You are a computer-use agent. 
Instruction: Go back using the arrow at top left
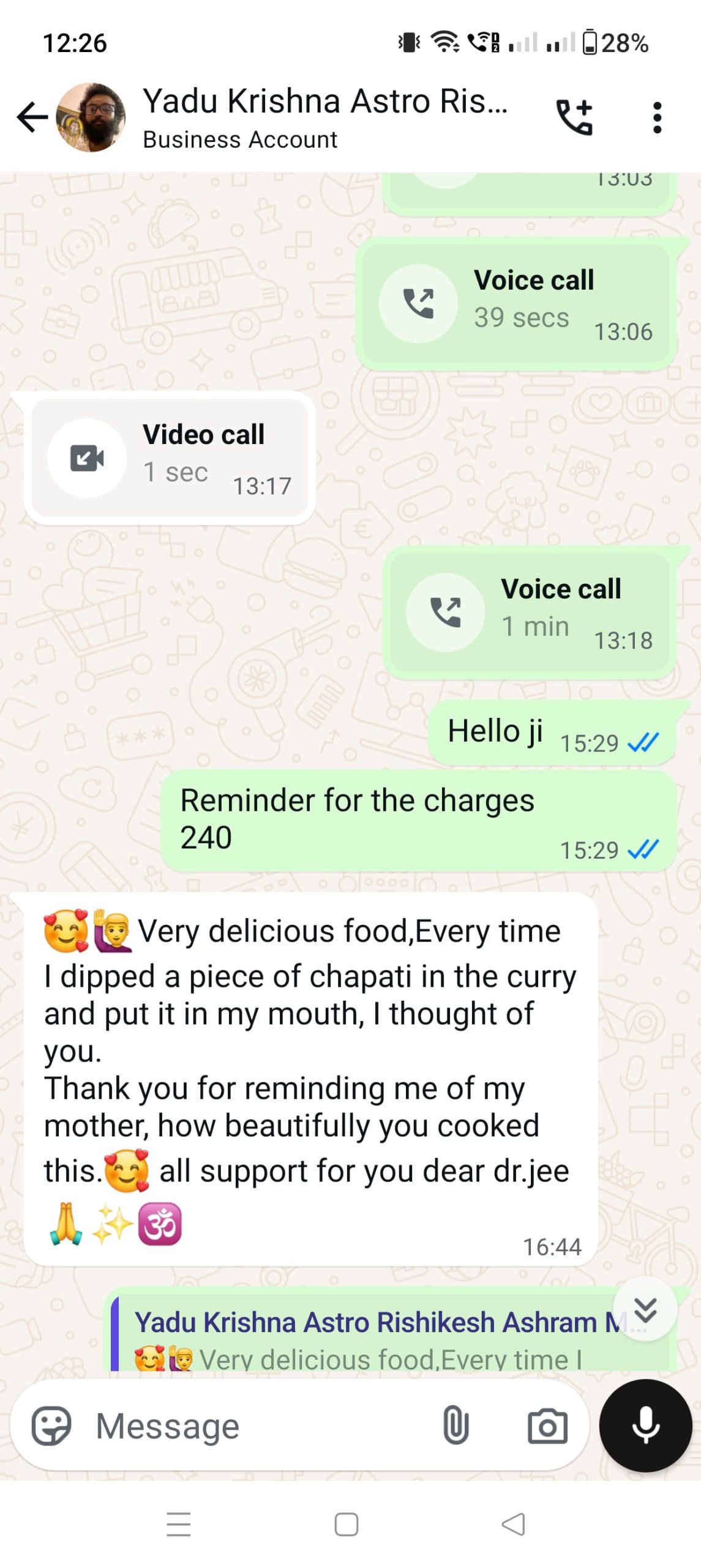pos(31,118)
